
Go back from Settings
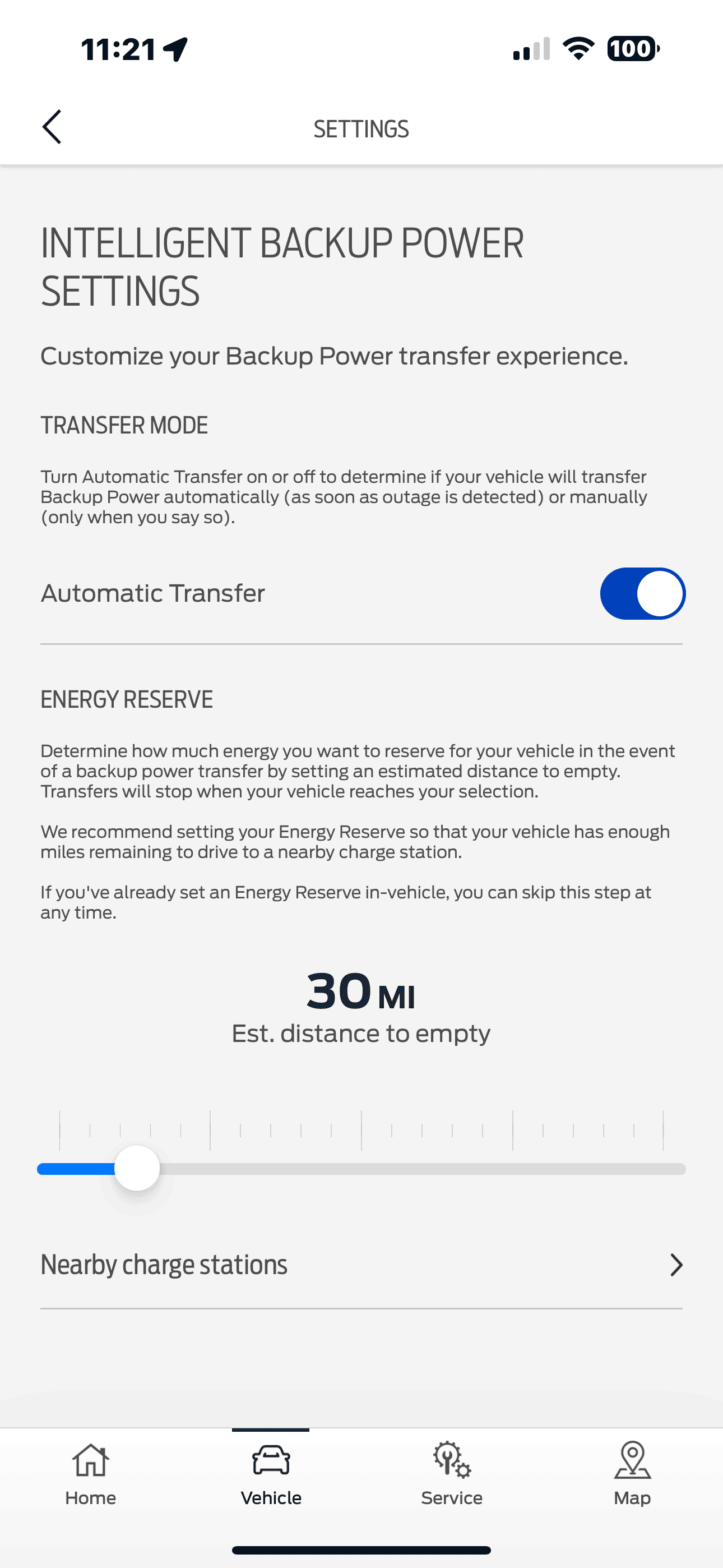tap(52, 127)
